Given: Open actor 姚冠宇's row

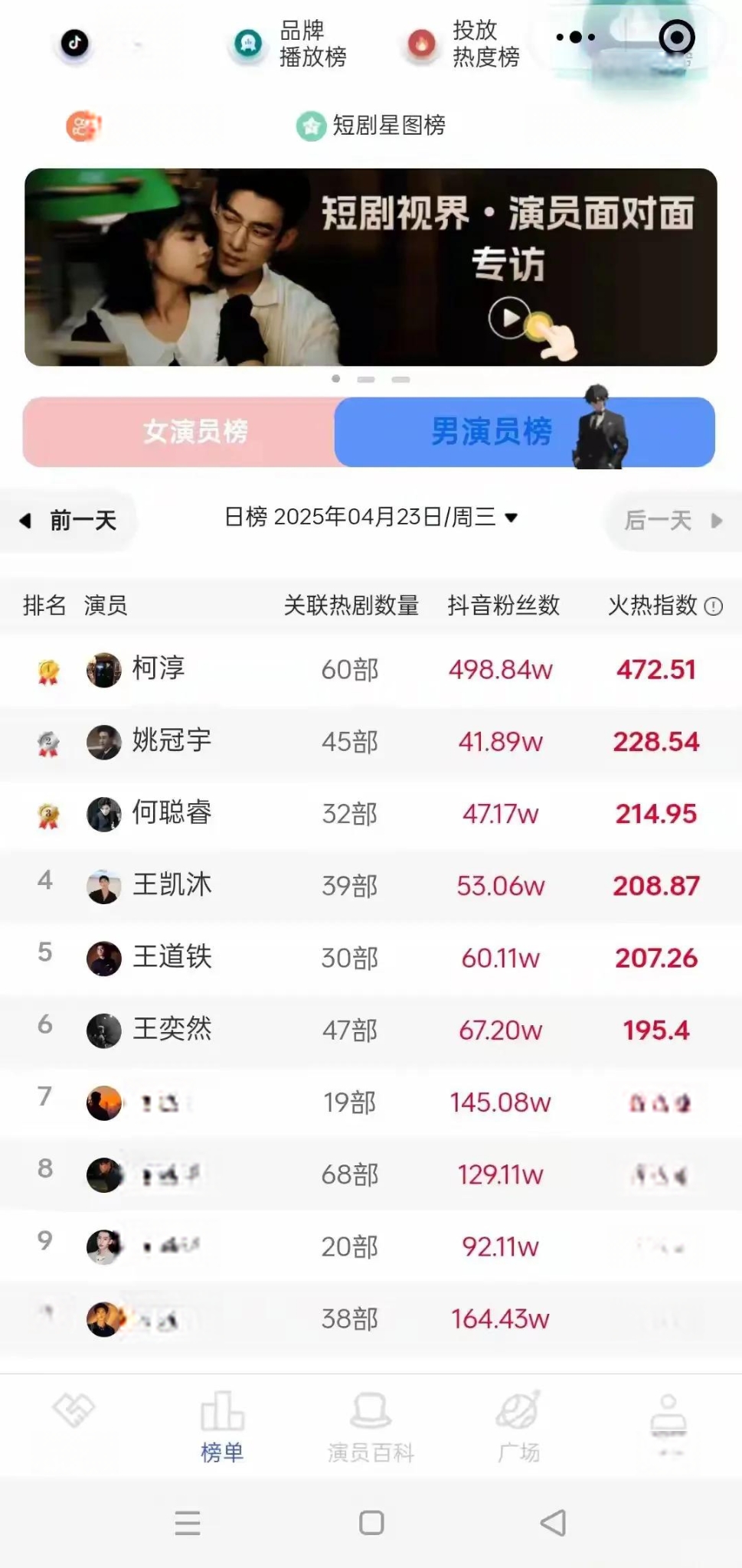Looking at the screenshot, I should [371, 742].
